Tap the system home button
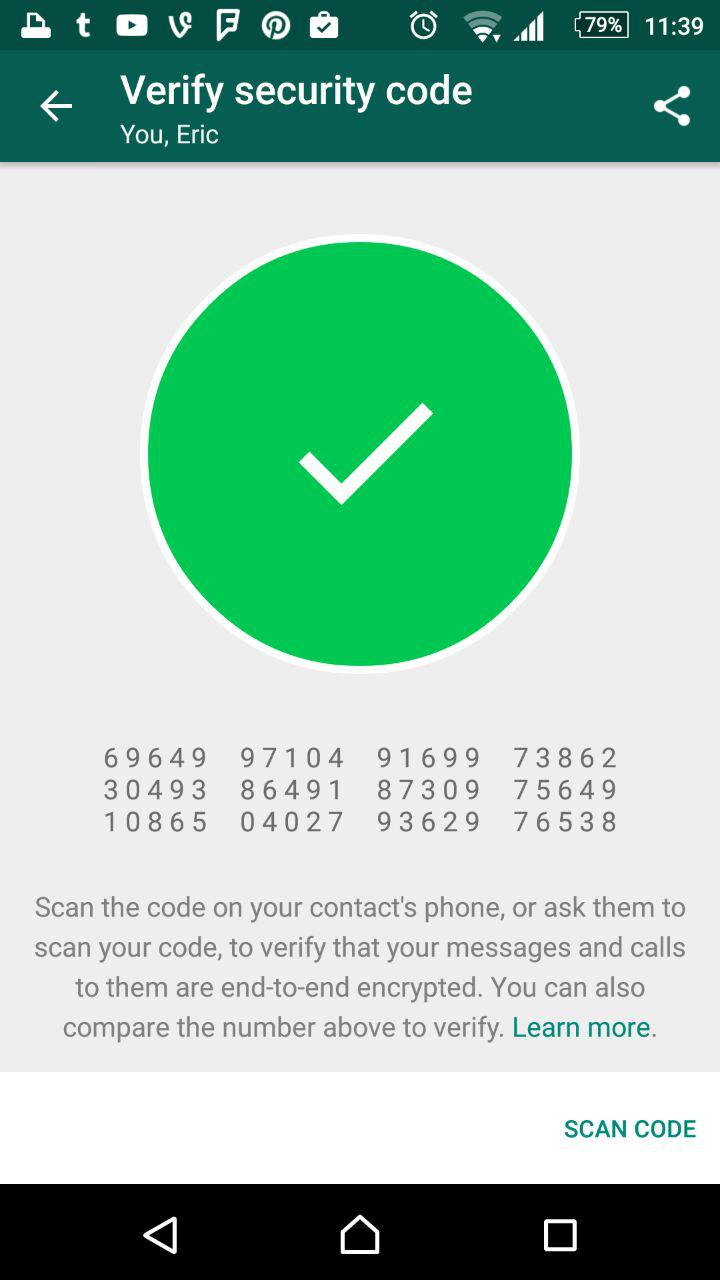 click(360, 1235)
